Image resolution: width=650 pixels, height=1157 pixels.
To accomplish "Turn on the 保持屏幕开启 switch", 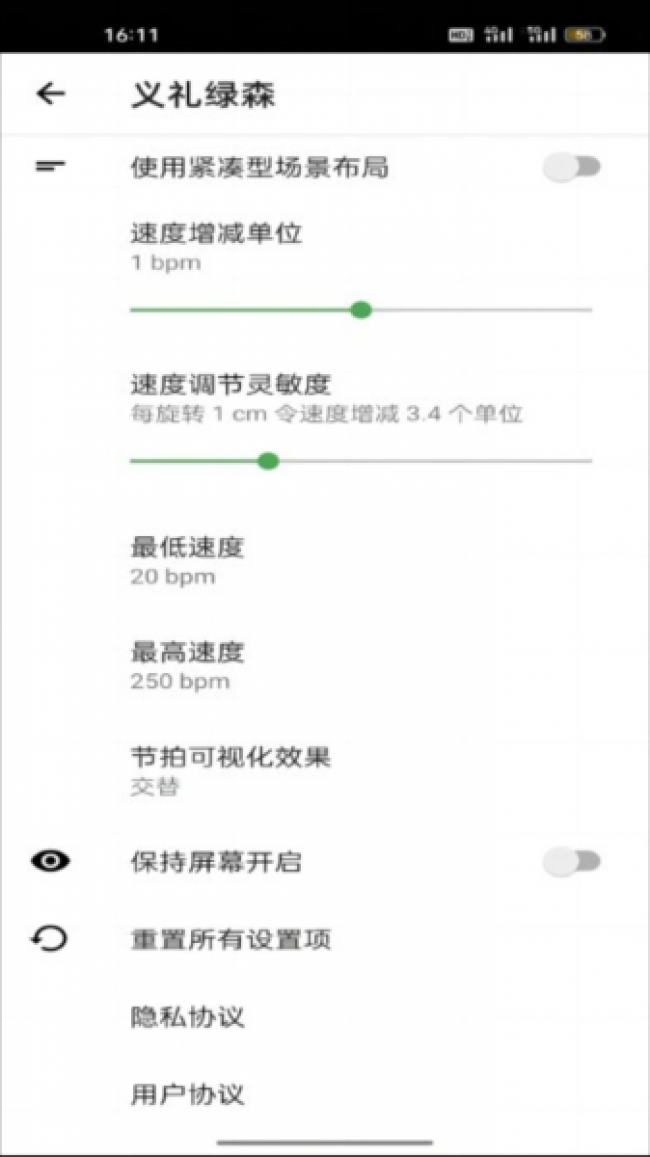I will (571, 861).
